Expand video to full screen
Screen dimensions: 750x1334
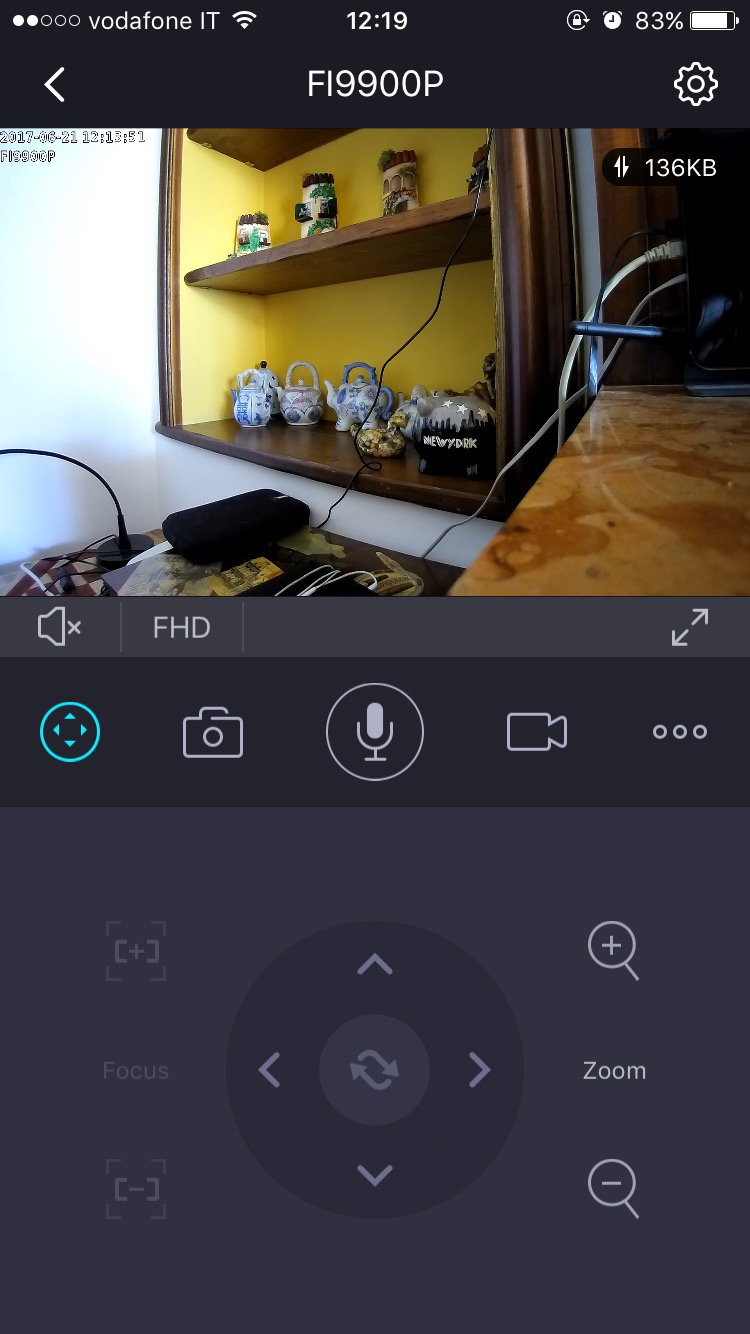(x=690, y=627)
